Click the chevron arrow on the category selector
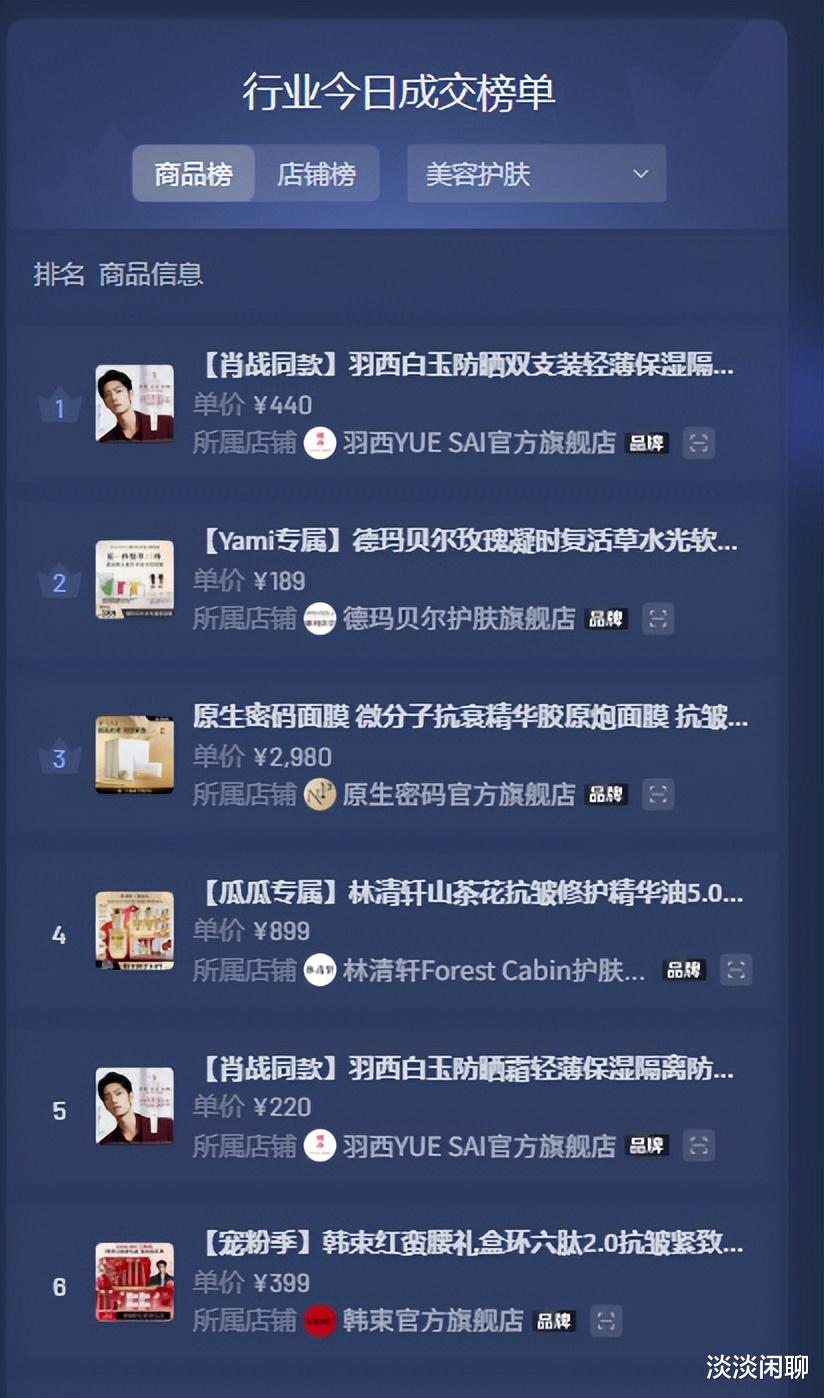824x1398 pixels. 641,173
